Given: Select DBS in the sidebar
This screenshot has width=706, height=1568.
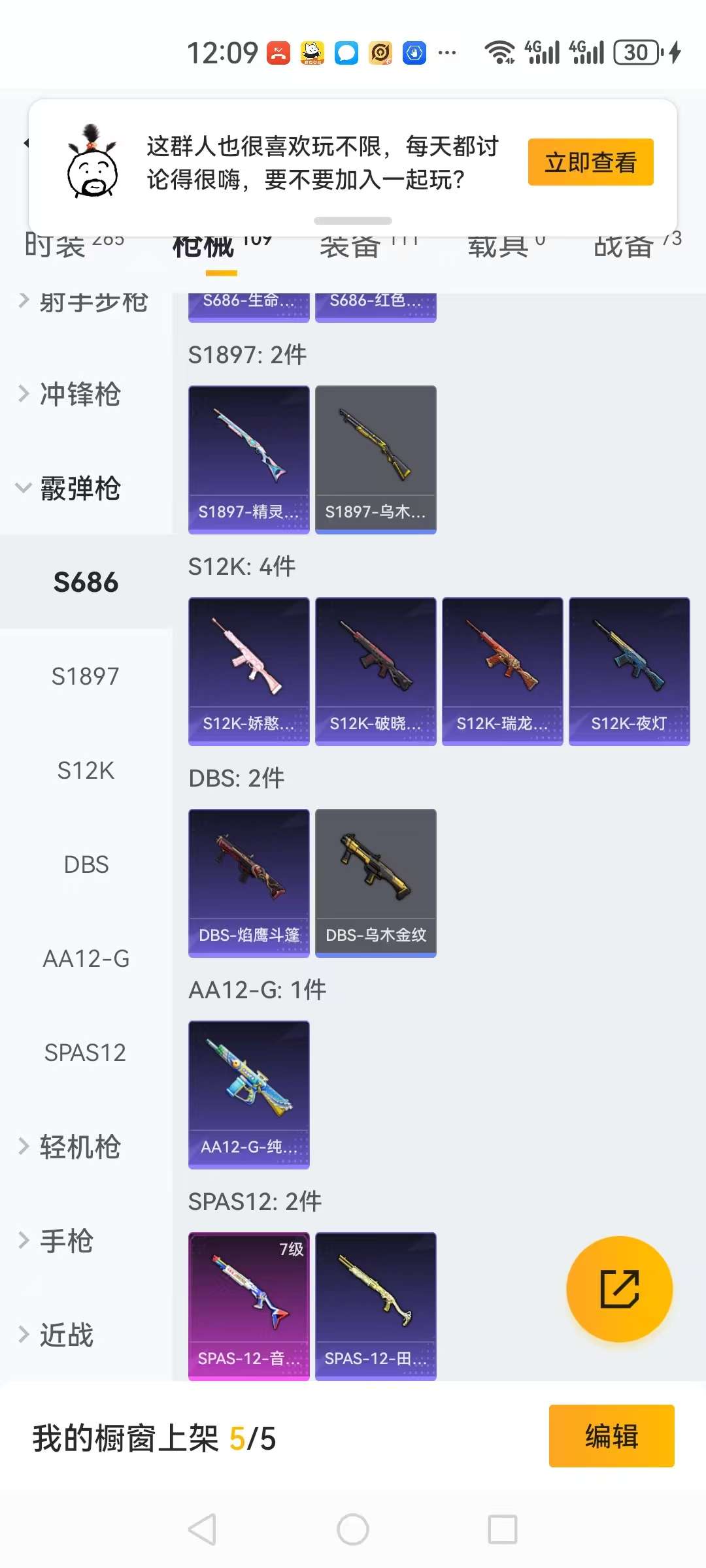Looking at the screenshot, I should [x=86, y=864].
